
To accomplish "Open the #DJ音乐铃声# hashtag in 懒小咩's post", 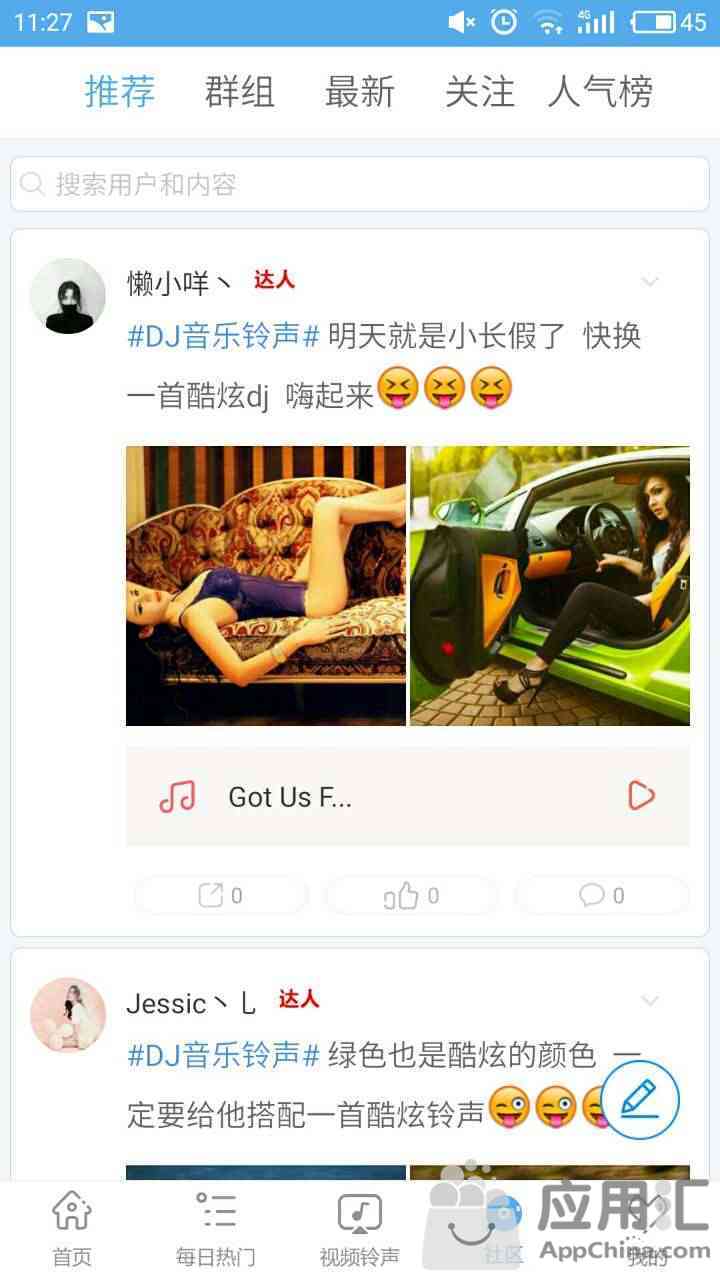I will [x=223, y=335].
